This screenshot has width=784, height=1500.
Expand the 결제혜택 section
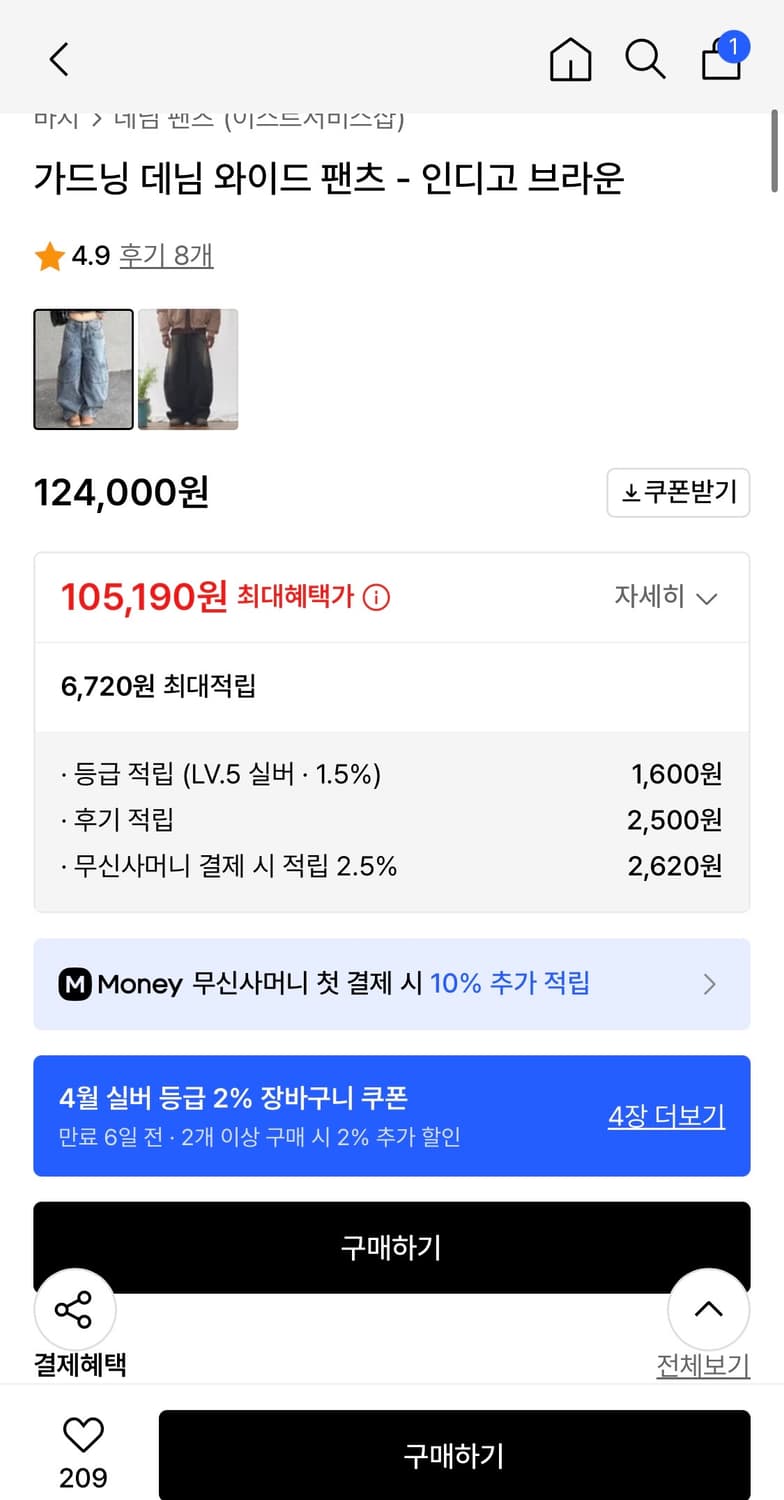(80, 1364)
